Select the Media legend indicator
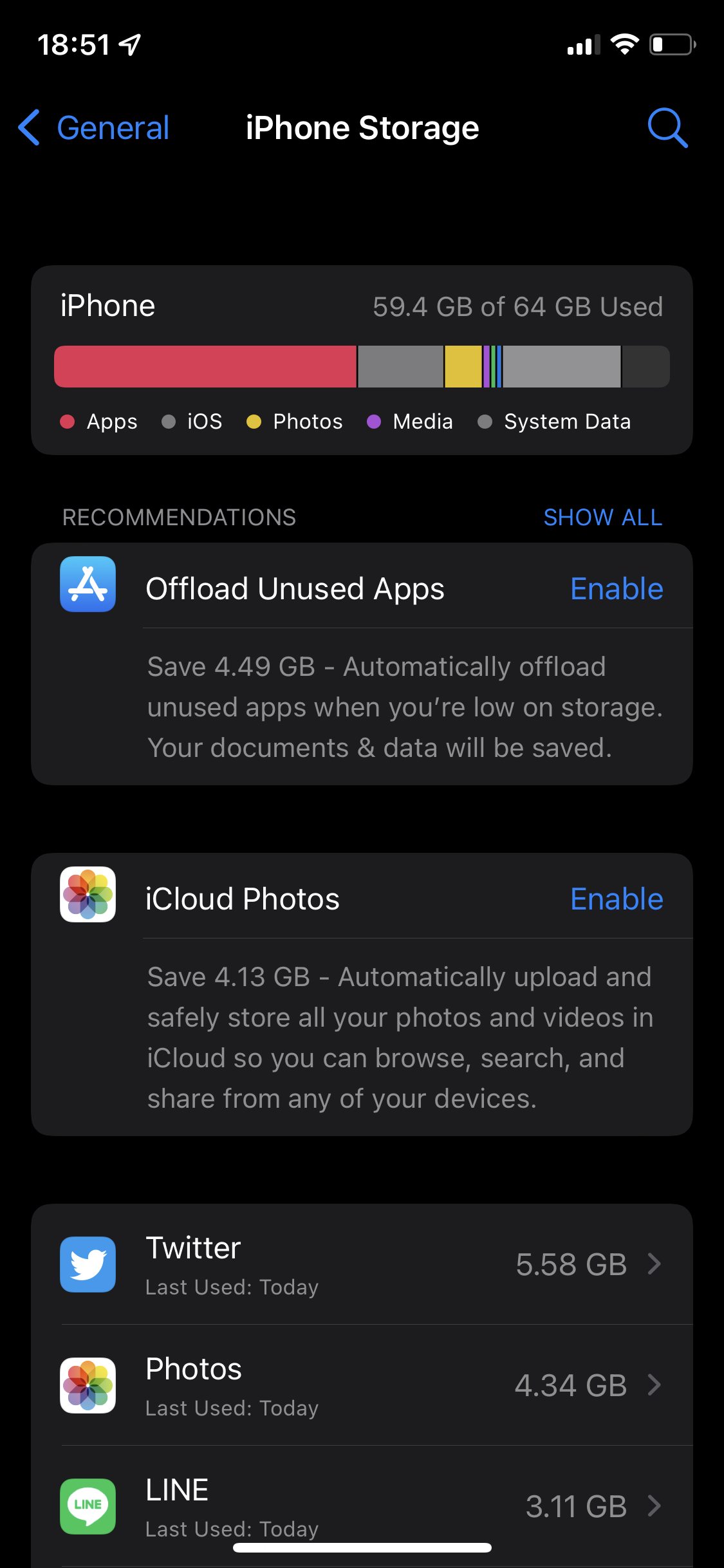This screenshot has width=724, height=1568. click(373, 422)
